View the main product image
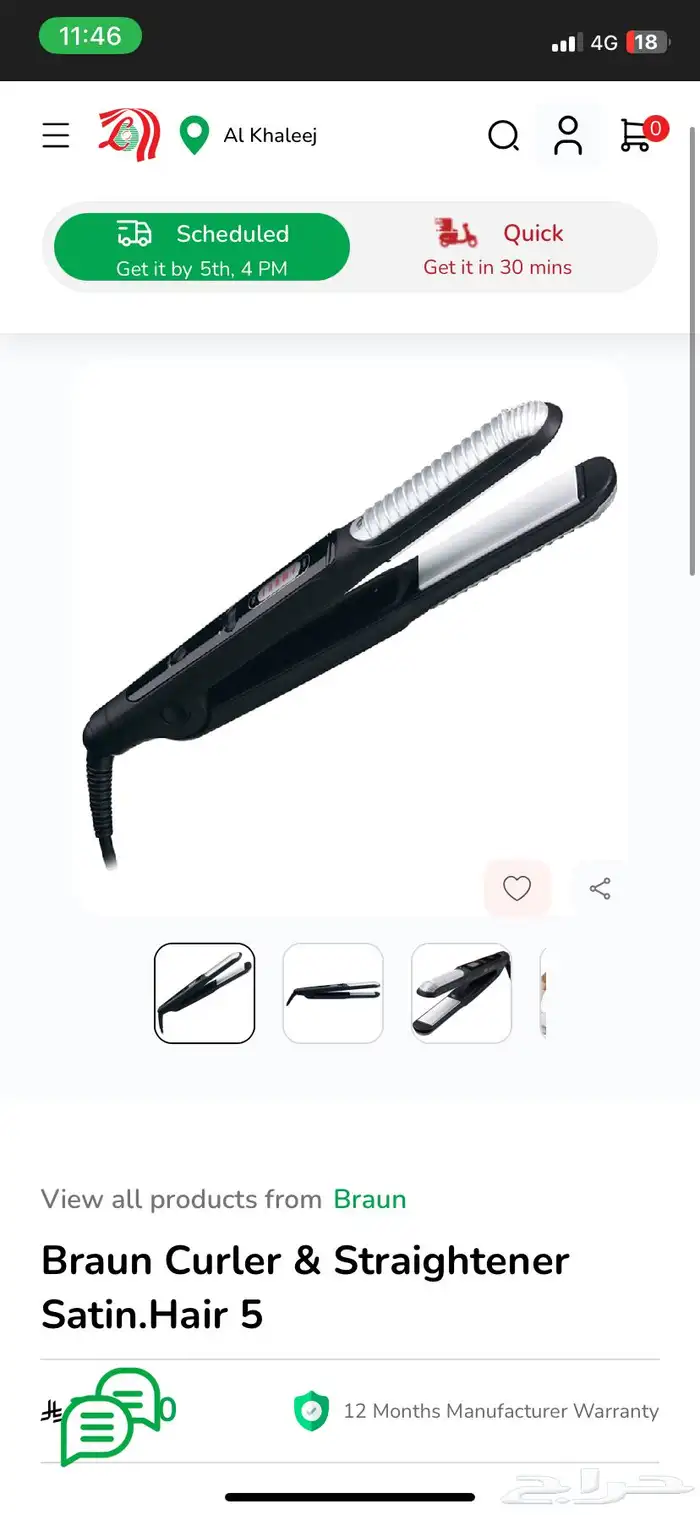The height and width of the screenshot is (1515, 700). point(350,640)
